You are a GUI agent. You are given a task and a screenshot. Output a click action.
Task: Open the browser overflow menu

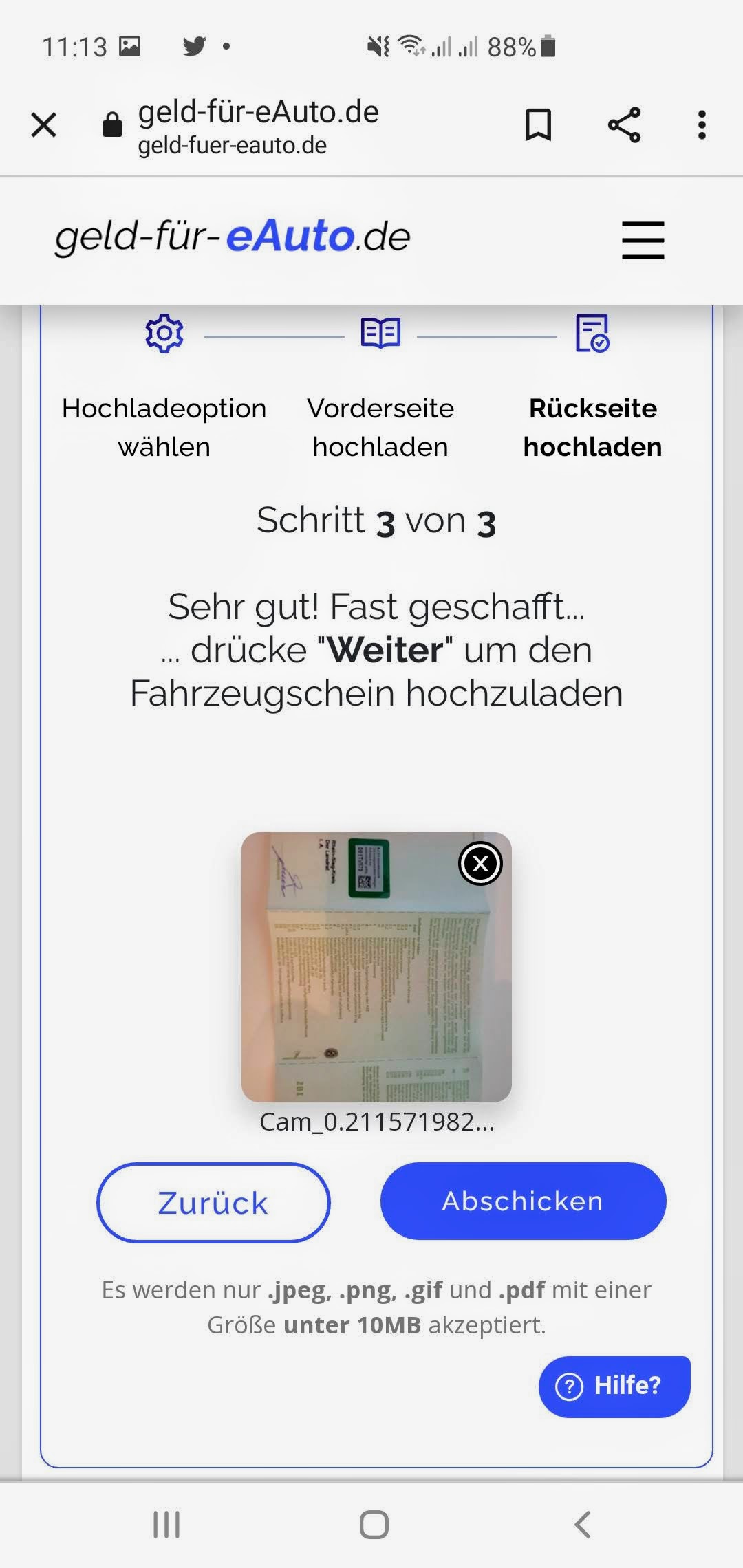click(x=702, y=125)
